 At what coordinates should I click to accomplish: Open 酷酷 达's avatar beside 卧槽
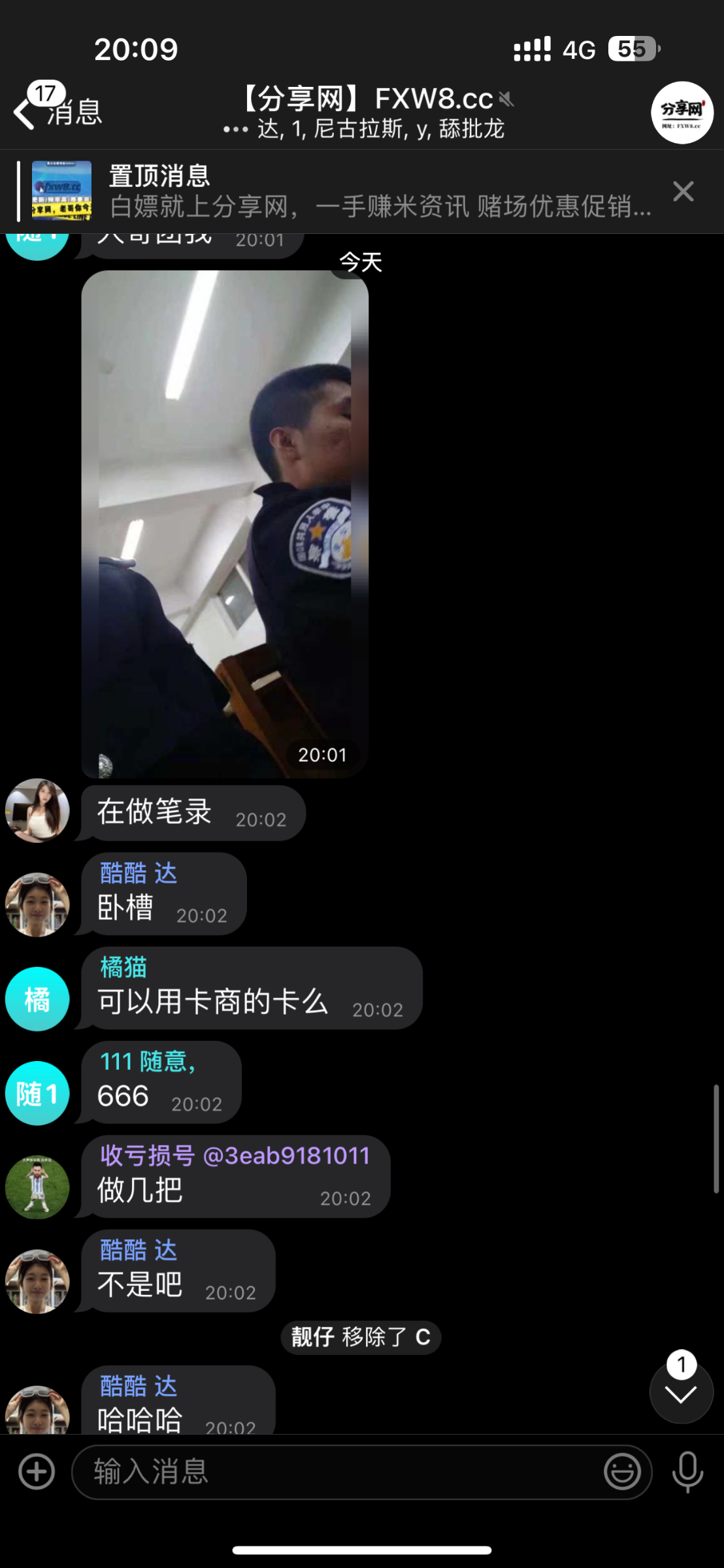pyautogui.click(x=37, y=904)
